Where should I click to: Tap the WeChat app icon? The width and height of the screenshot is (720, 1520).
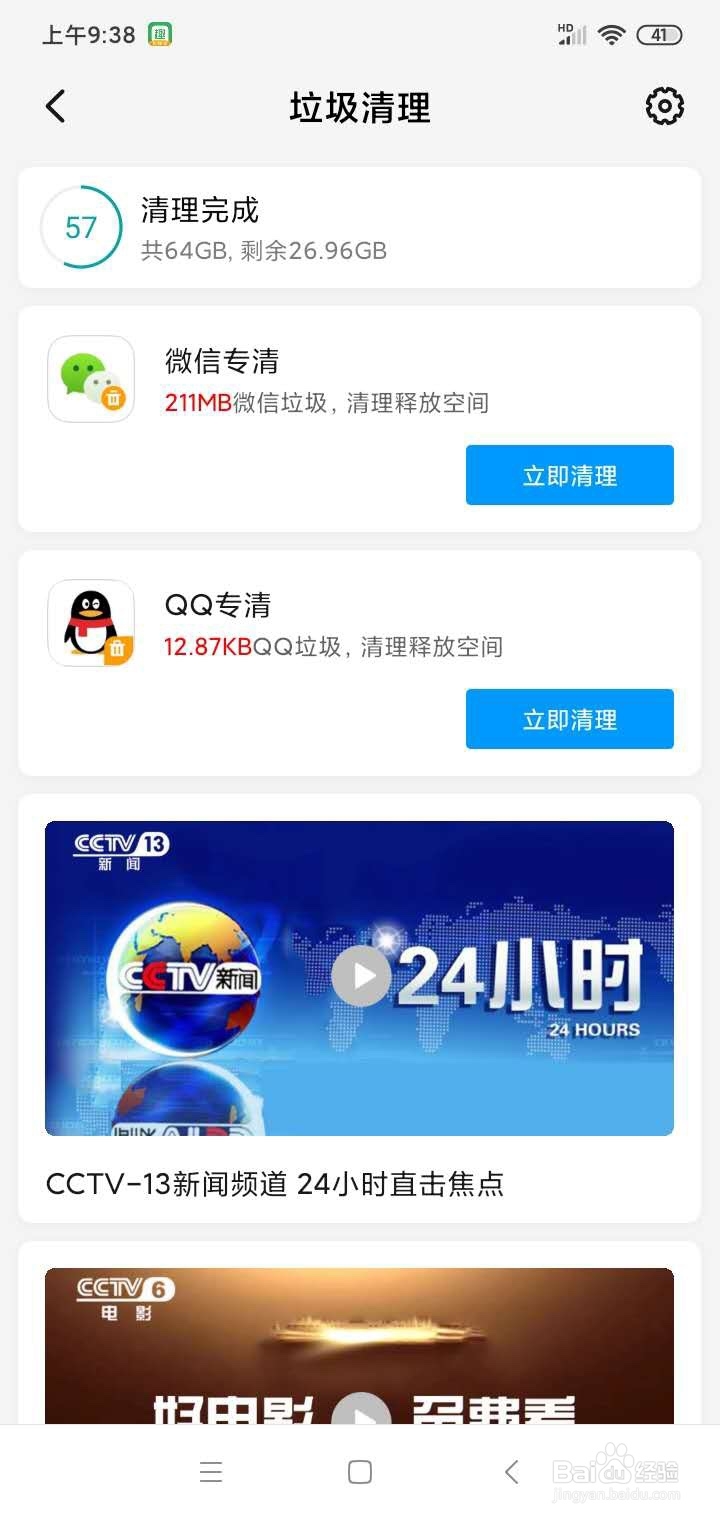(90, 380)
